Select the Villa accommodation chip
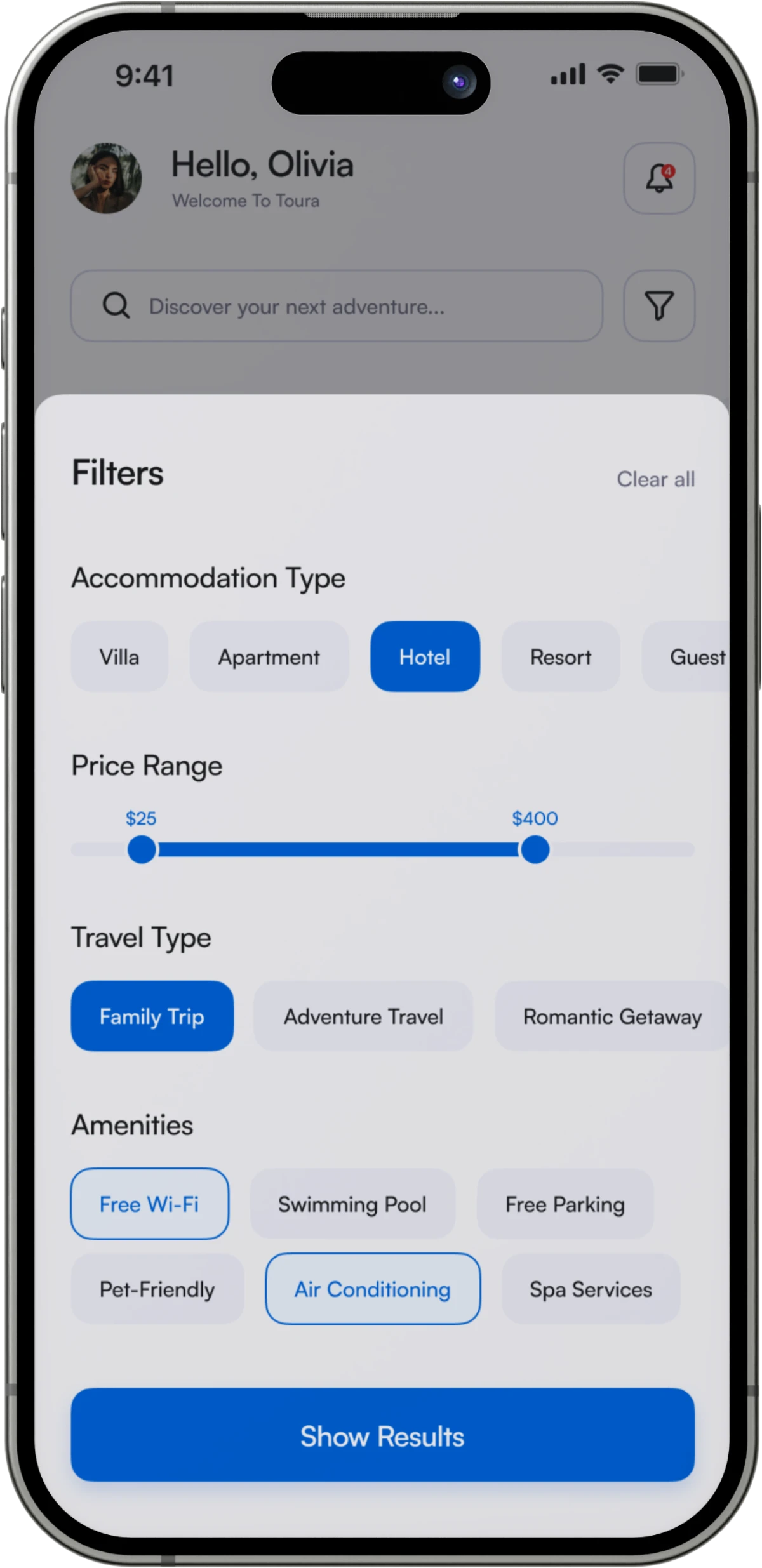 (x=119, y=656)
